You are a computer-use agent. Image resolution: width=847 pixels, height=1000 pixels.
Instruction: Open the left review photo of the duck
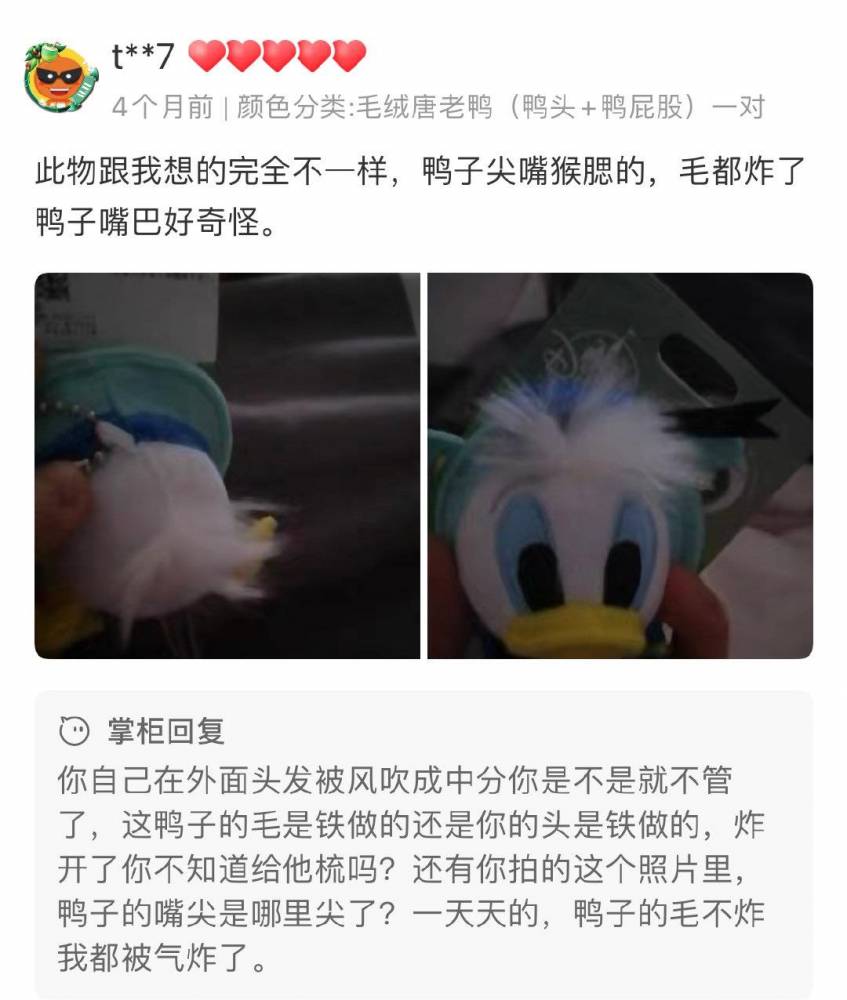(227, 465)
